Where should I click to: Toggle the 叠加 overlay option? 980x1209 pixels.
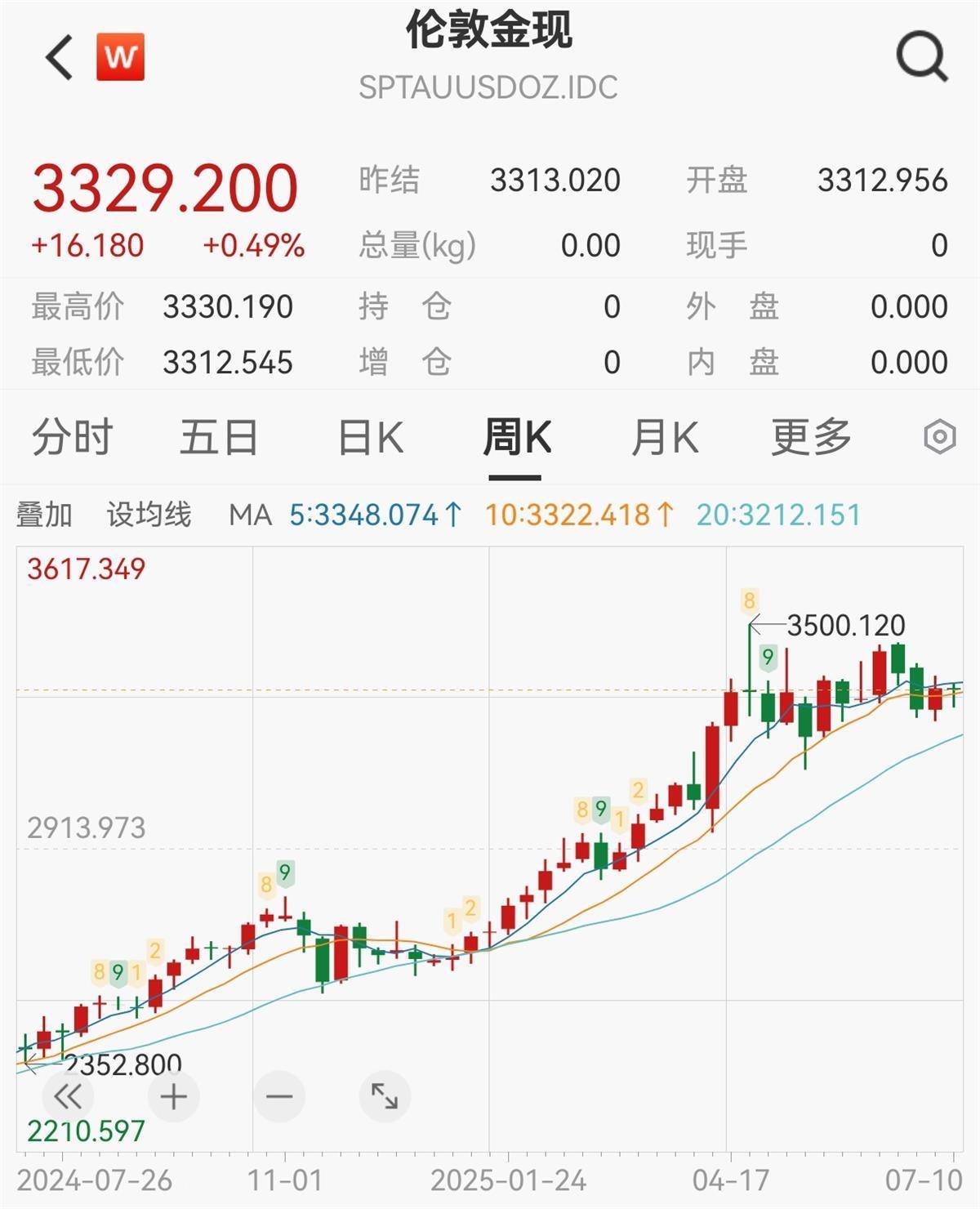pos(42,515)
